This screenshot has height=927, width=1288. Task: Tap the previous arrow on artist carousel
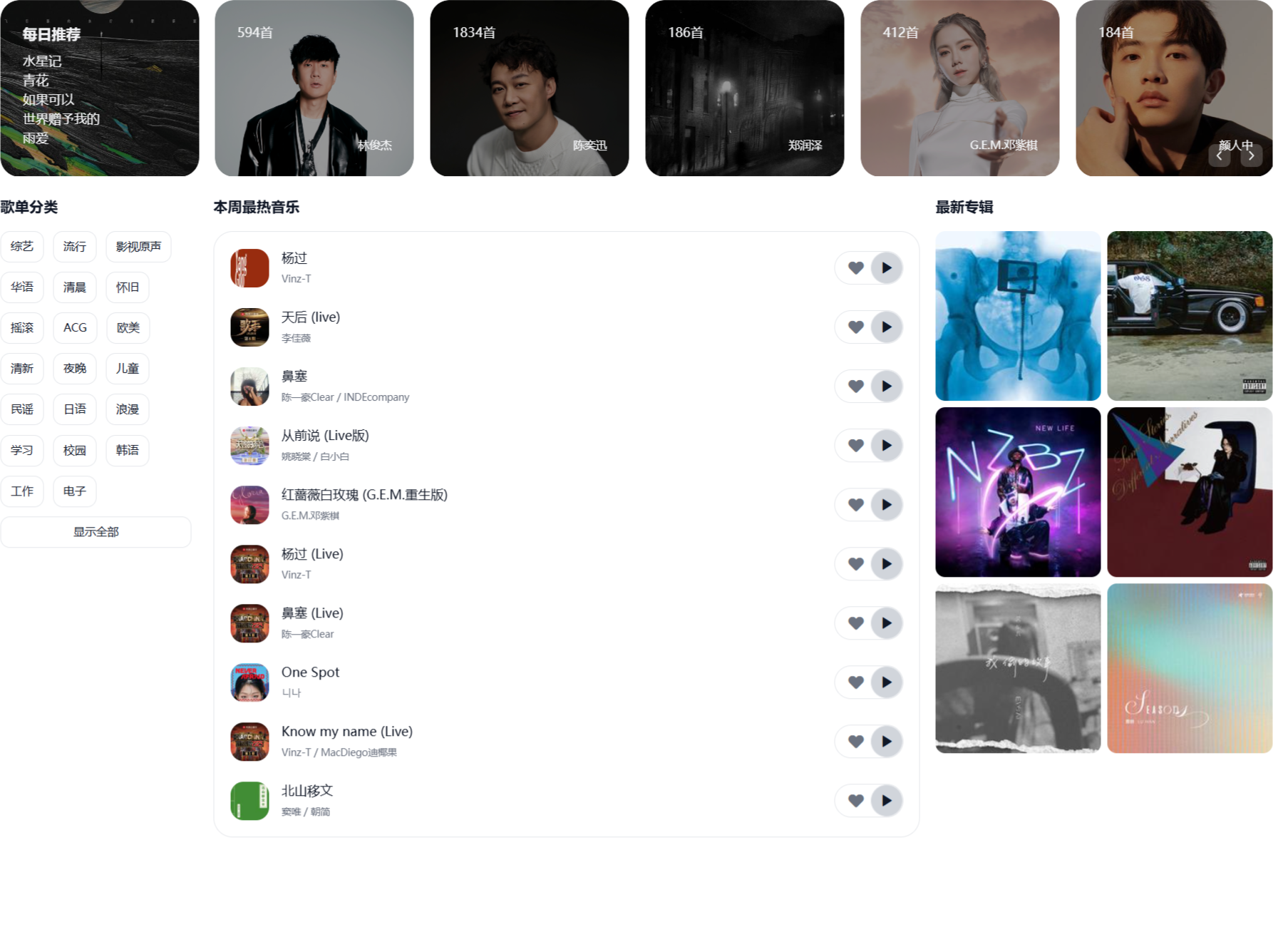1219,155
